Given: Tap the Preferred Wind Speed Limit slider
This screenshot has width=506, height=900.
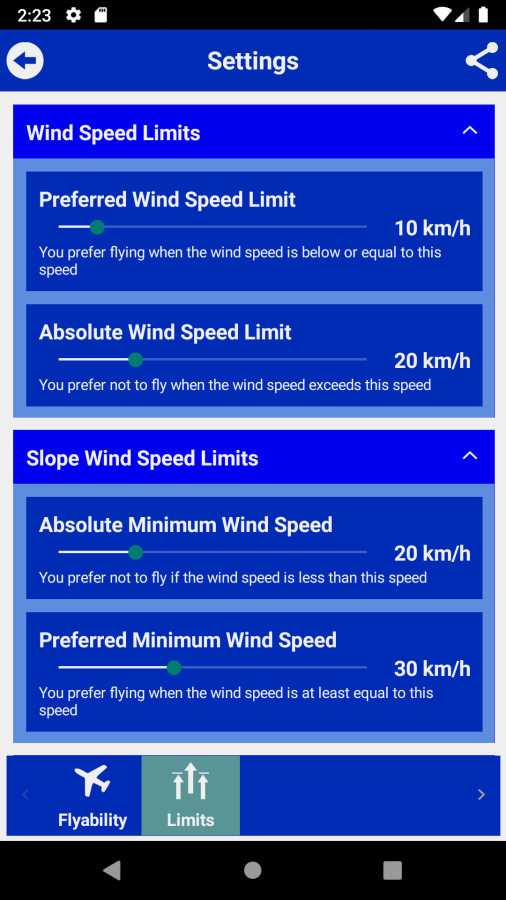Looking at the screenshot, I should [212, 227].
